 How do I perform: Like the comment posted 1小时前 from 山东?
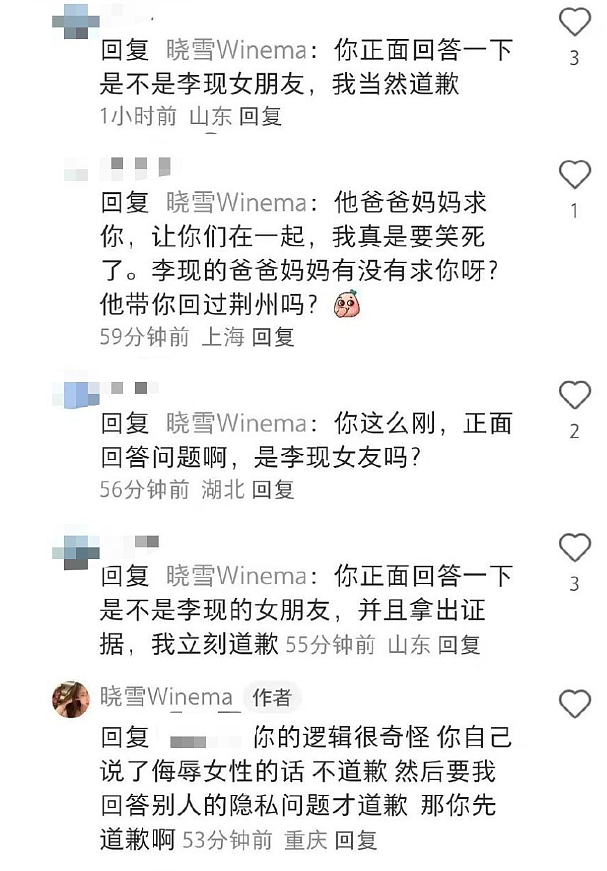click(x=574, y=21)
